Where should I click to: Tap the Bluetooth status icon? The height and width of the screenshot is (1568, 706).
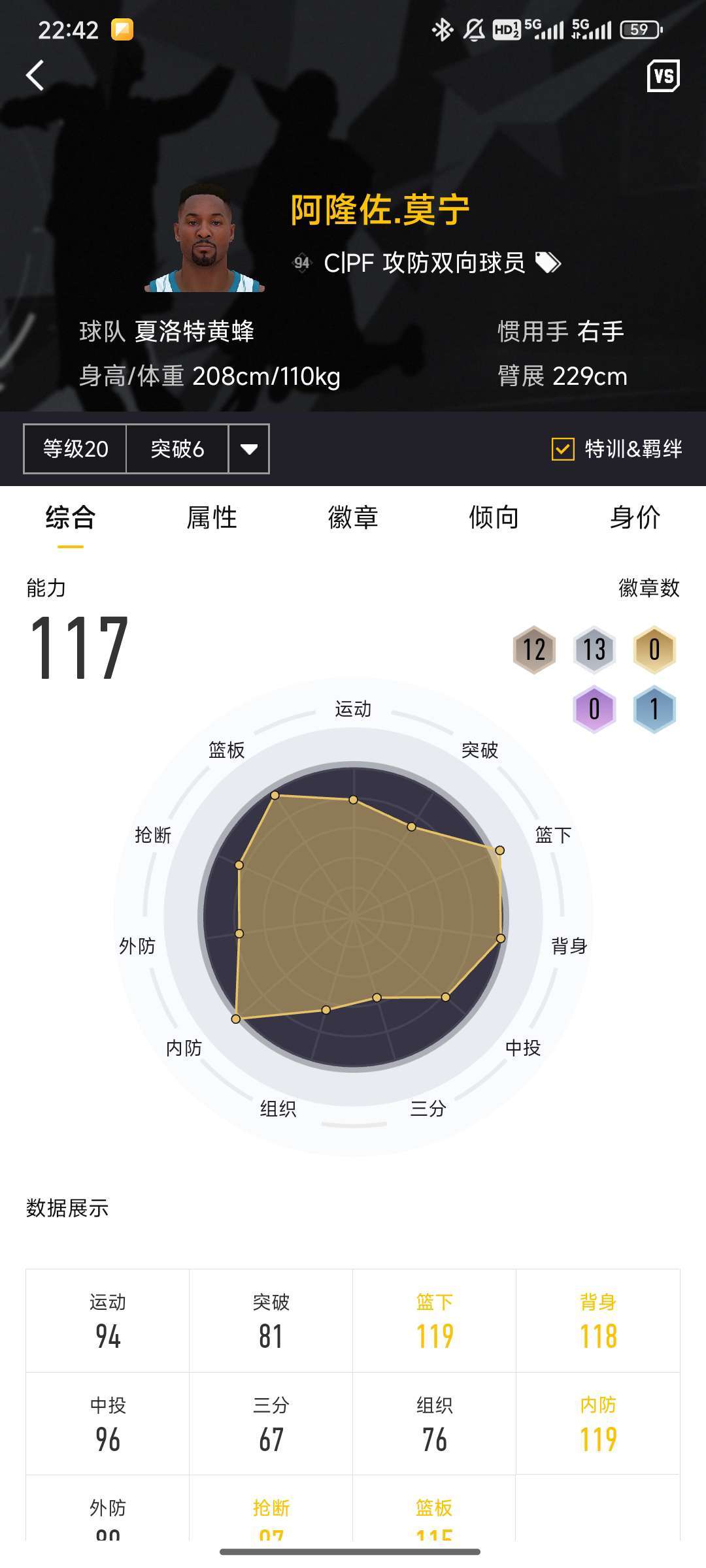coord(443,29)
